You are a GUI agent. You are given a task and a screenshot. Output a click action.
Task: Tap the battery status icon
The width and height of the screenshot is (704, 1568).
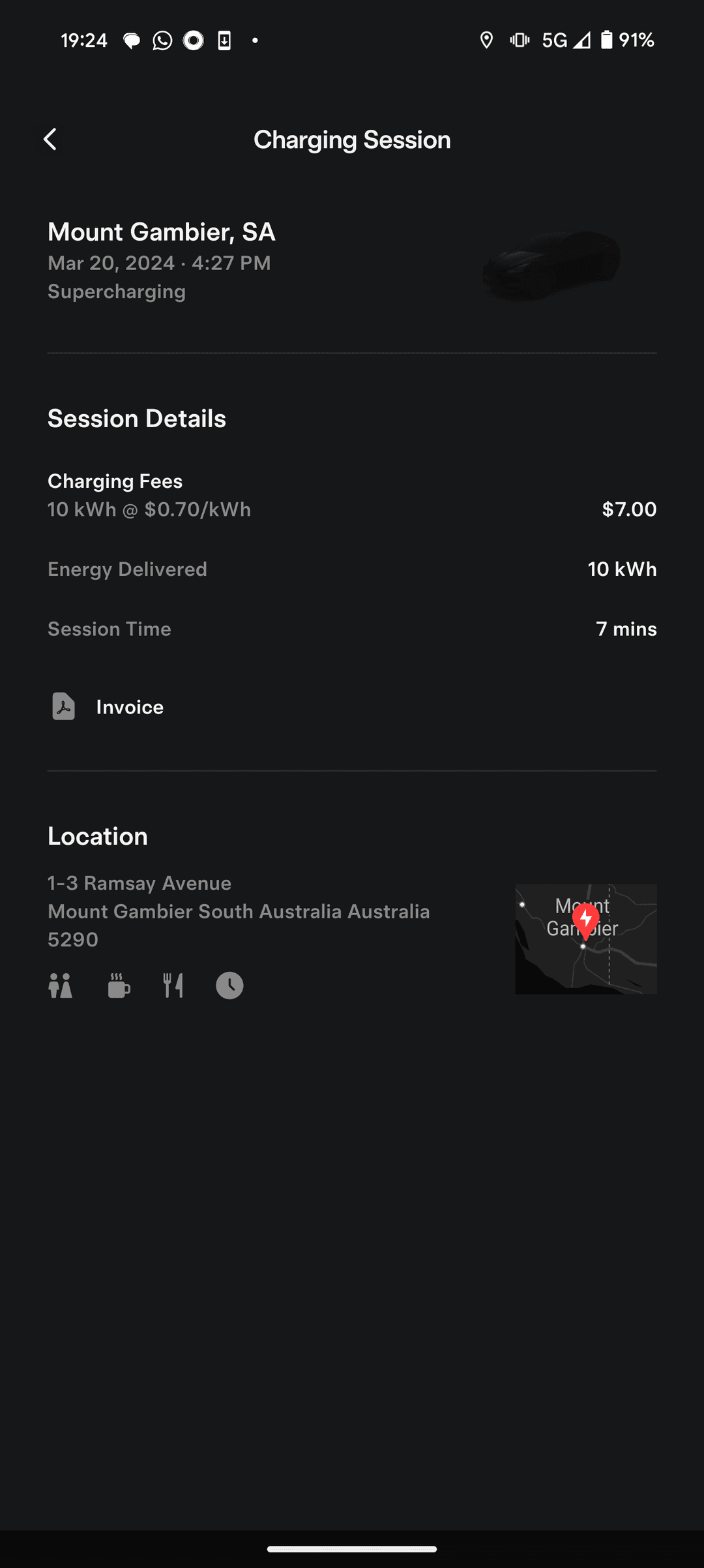tap(608, 40)
